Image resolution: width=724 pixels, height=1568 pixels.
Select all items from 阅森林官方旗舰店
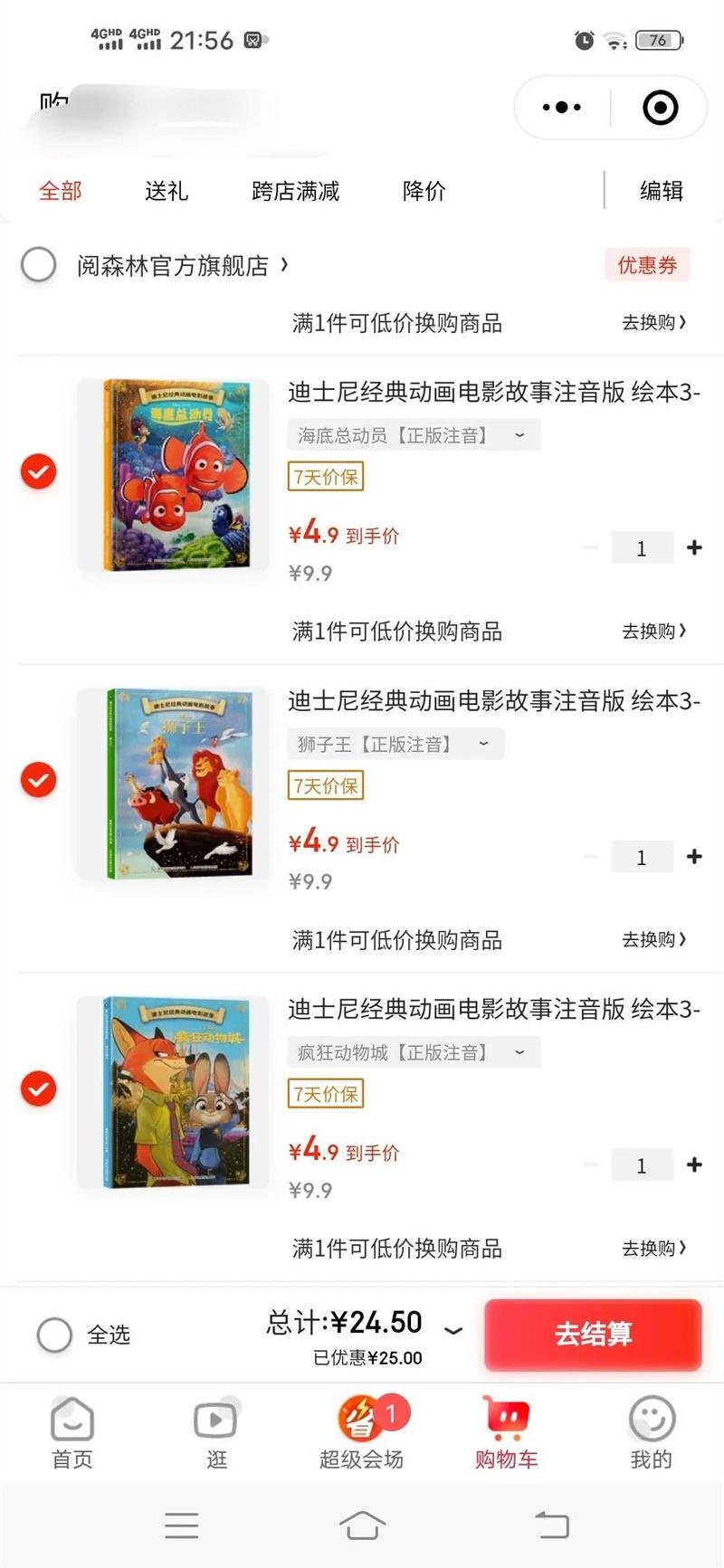click(x=39, y=265)
